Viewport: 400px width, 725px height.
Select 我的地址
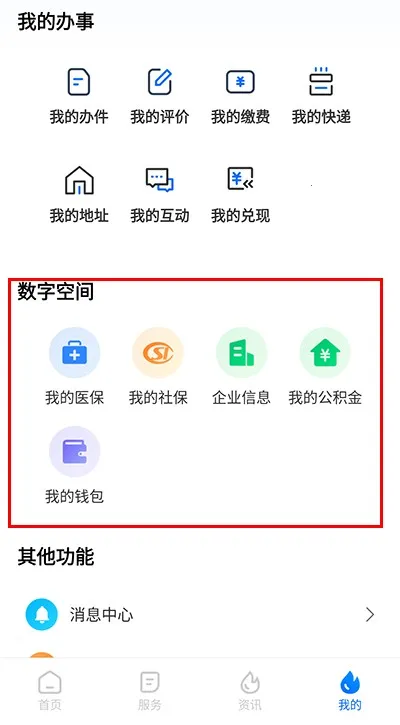coord(79,195)
